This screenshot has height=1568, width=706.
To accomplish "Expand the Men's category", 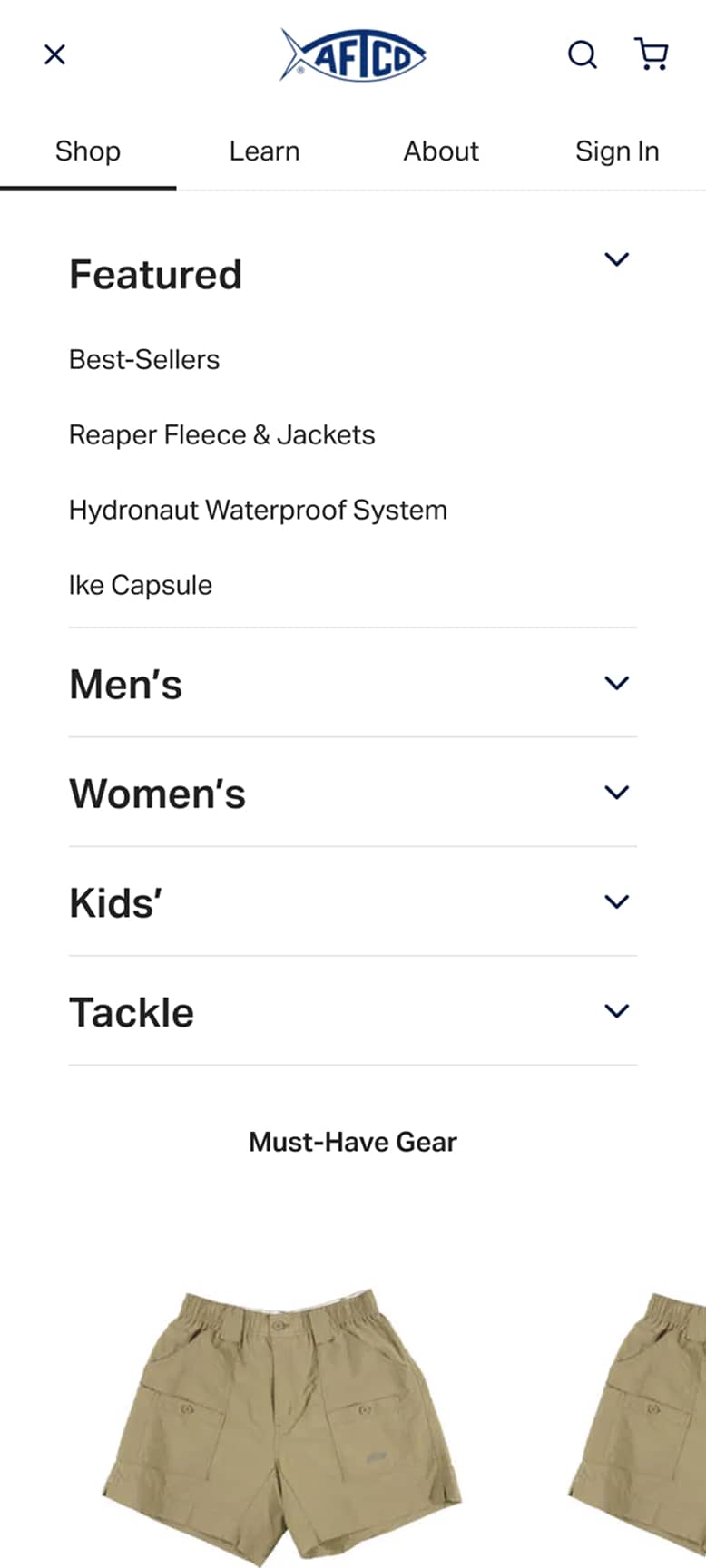I will point(616,683).
